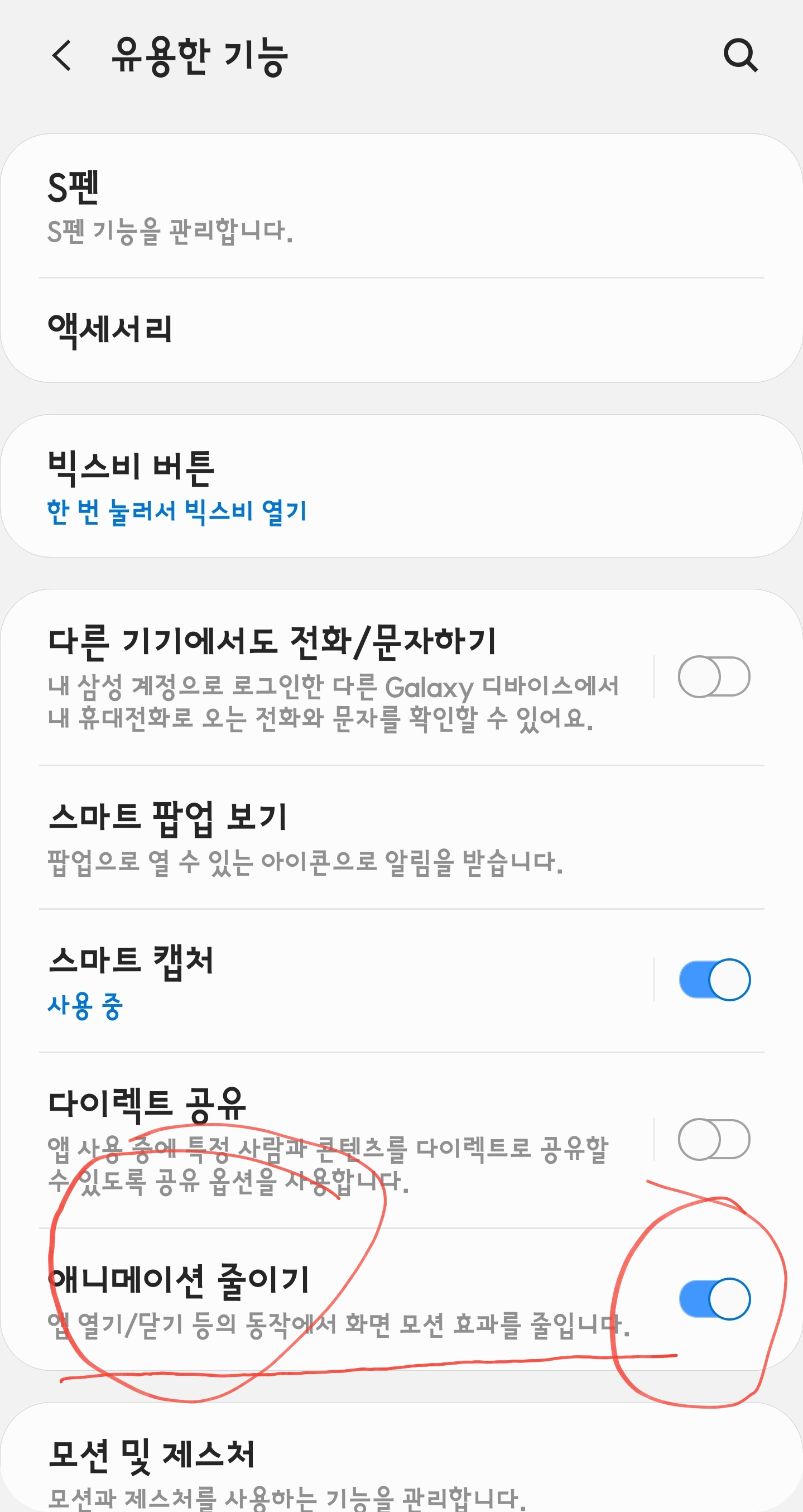Open 액세서리 settings
The height and width of the screenshot is (1512, 803).
click(x=352, y=329)
